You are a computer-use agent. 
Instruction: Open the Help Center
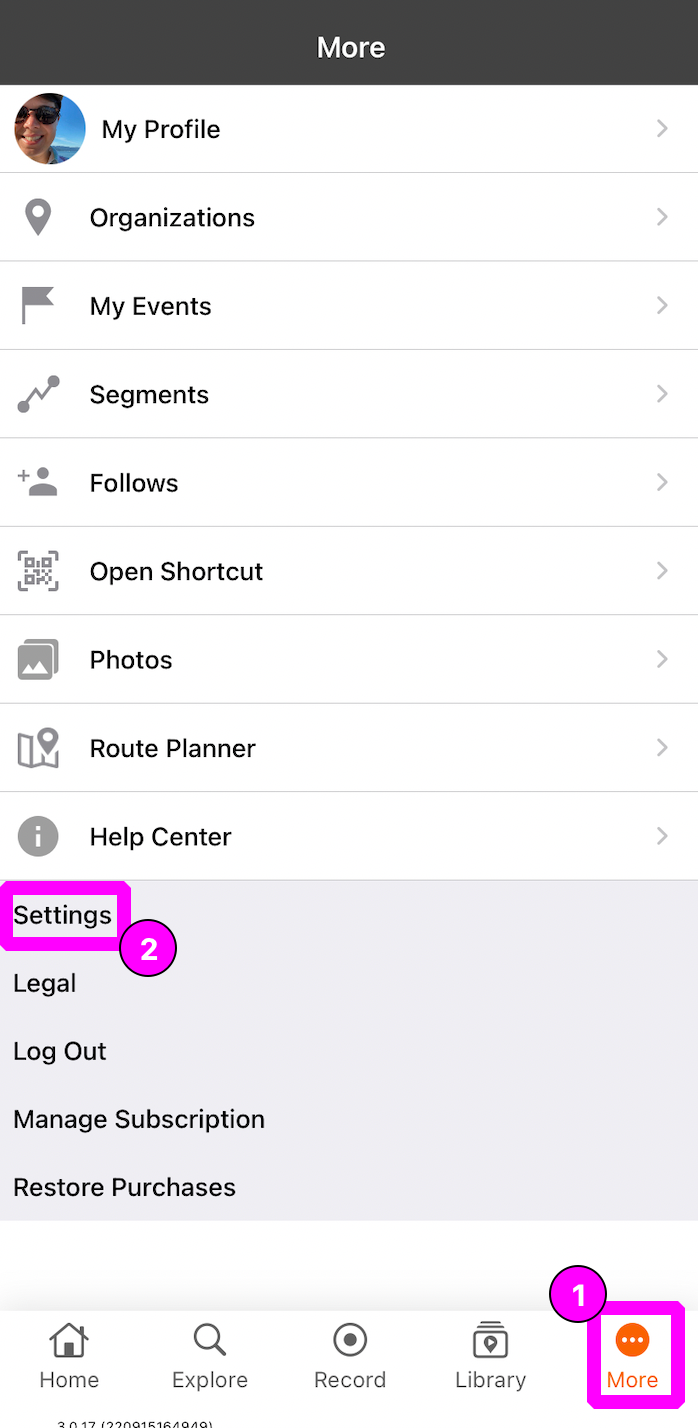click(x=349, y=836)
